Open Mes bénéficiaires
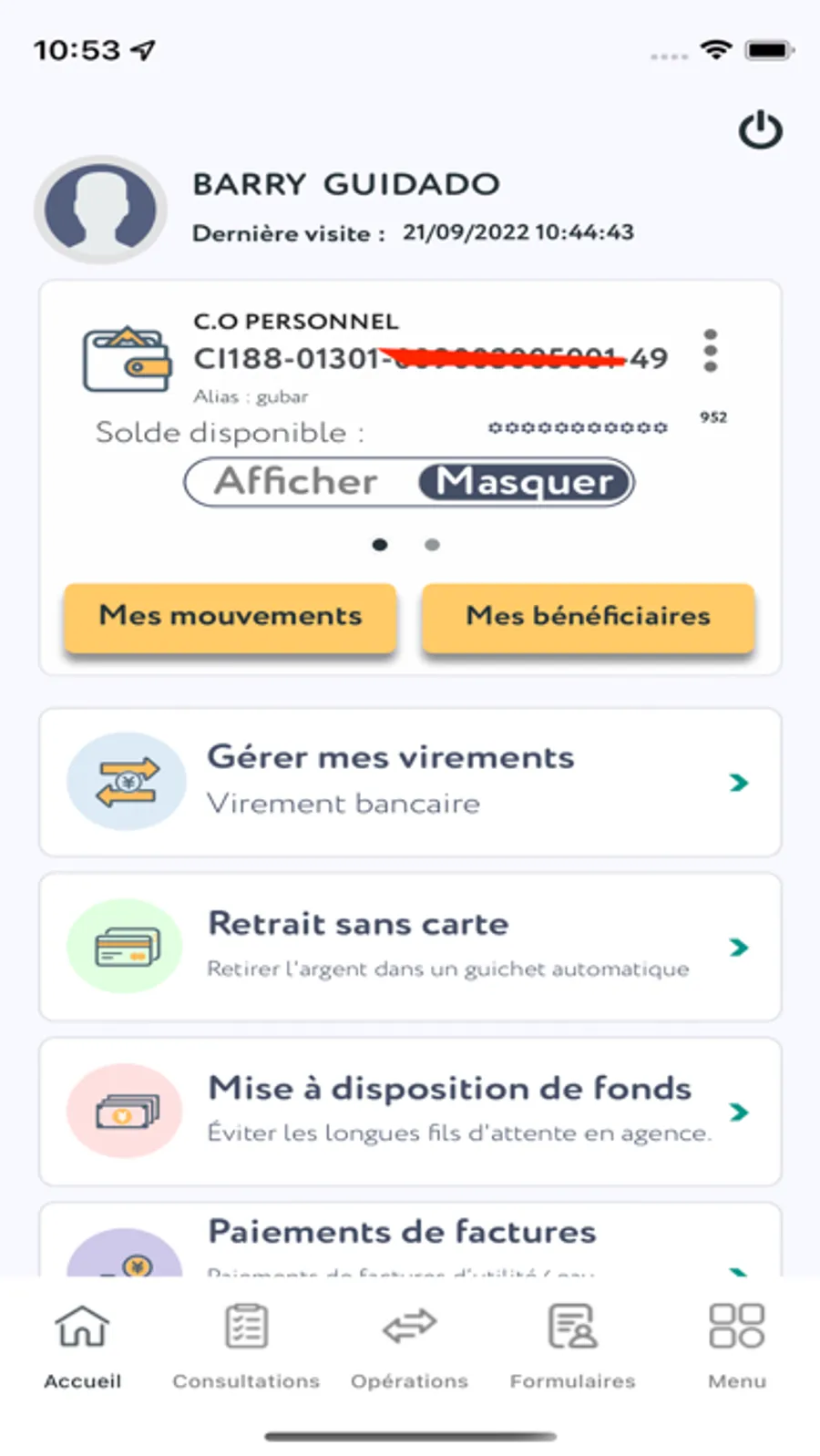The height and width of the screenshot is (1456, 820). pos(589,617)
